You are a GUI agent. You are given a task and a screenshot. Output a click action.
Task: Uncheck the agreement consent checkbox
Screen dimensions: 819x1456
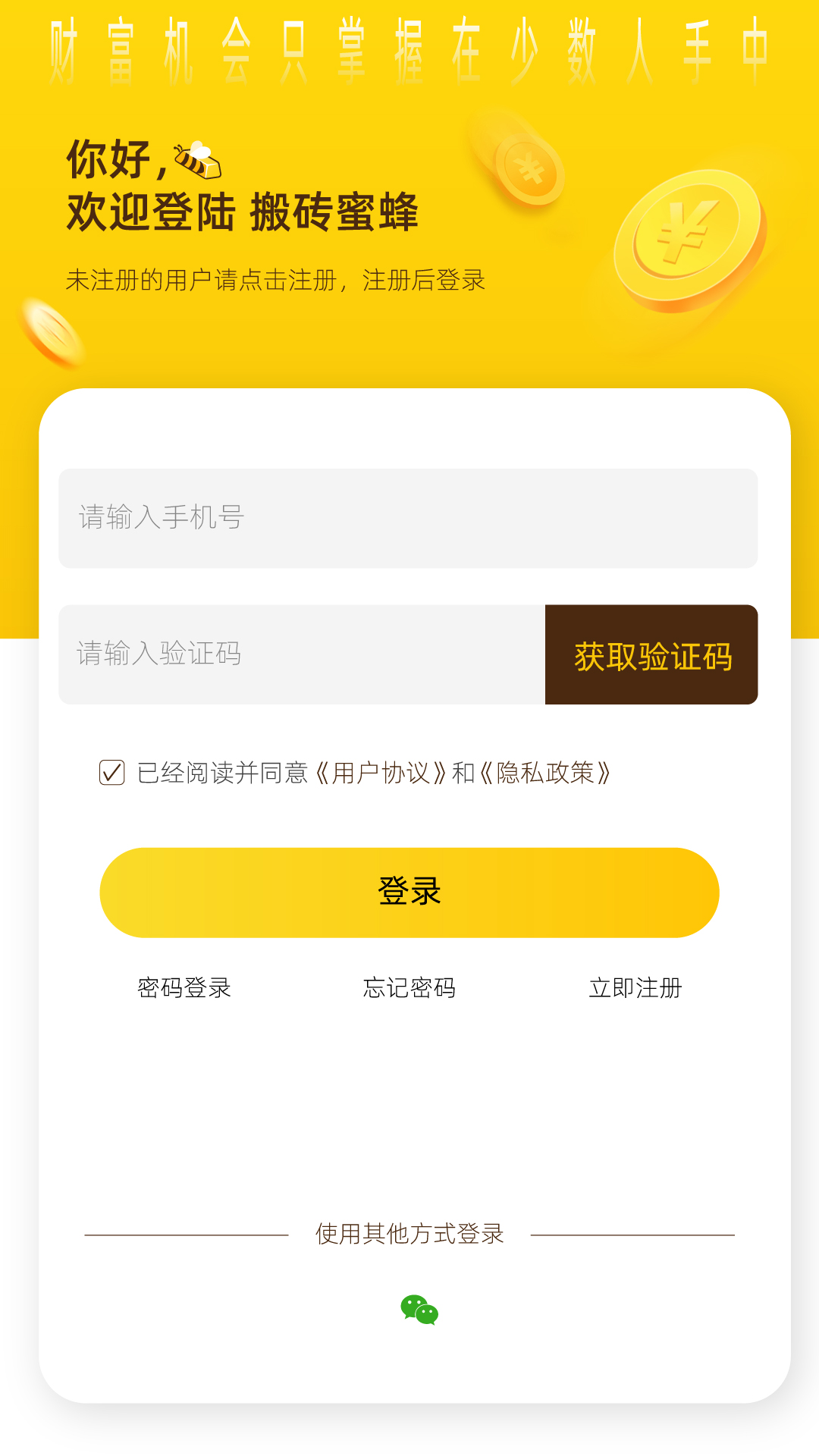click(x=111, y=773)
